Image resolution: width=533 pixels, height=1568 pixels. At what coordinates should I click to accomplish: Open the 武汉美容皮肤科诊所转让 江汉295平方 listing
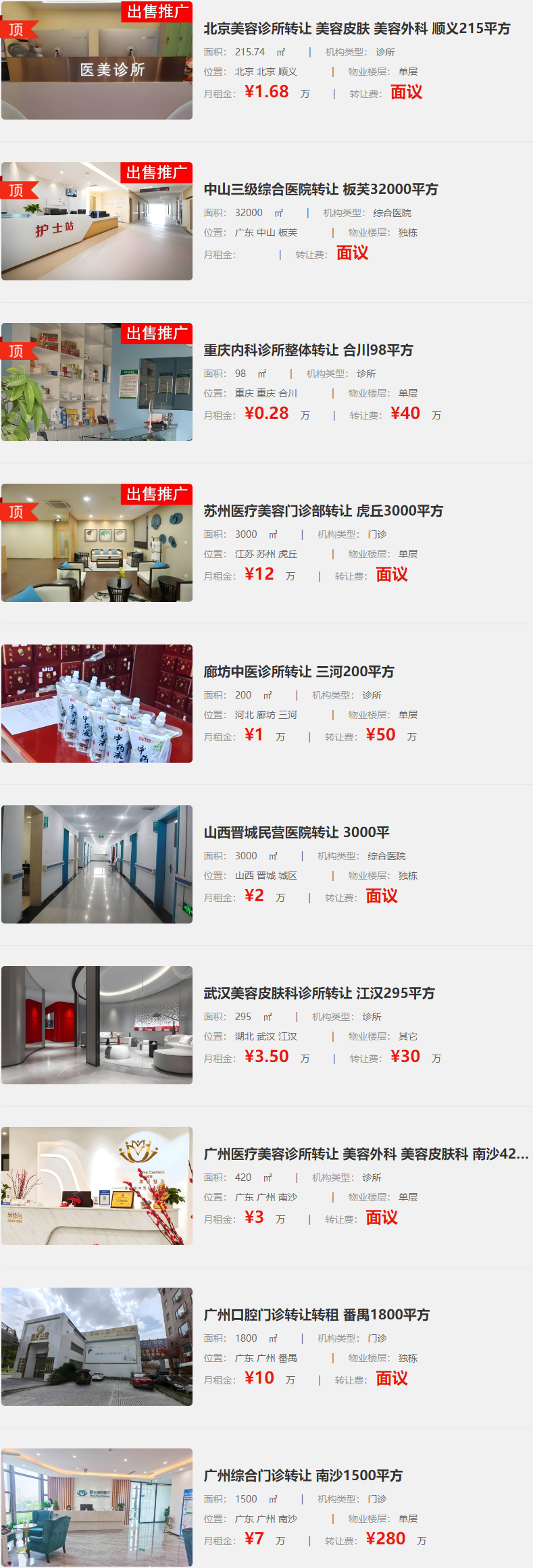click(x=319, y=993)
